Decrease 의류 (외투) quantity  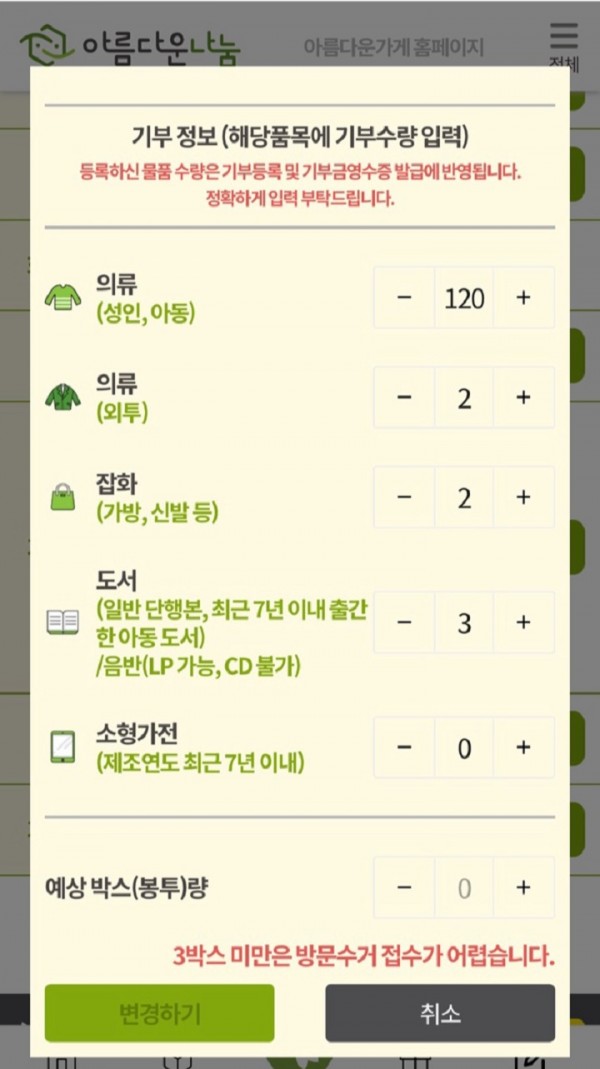pos(404,397)
